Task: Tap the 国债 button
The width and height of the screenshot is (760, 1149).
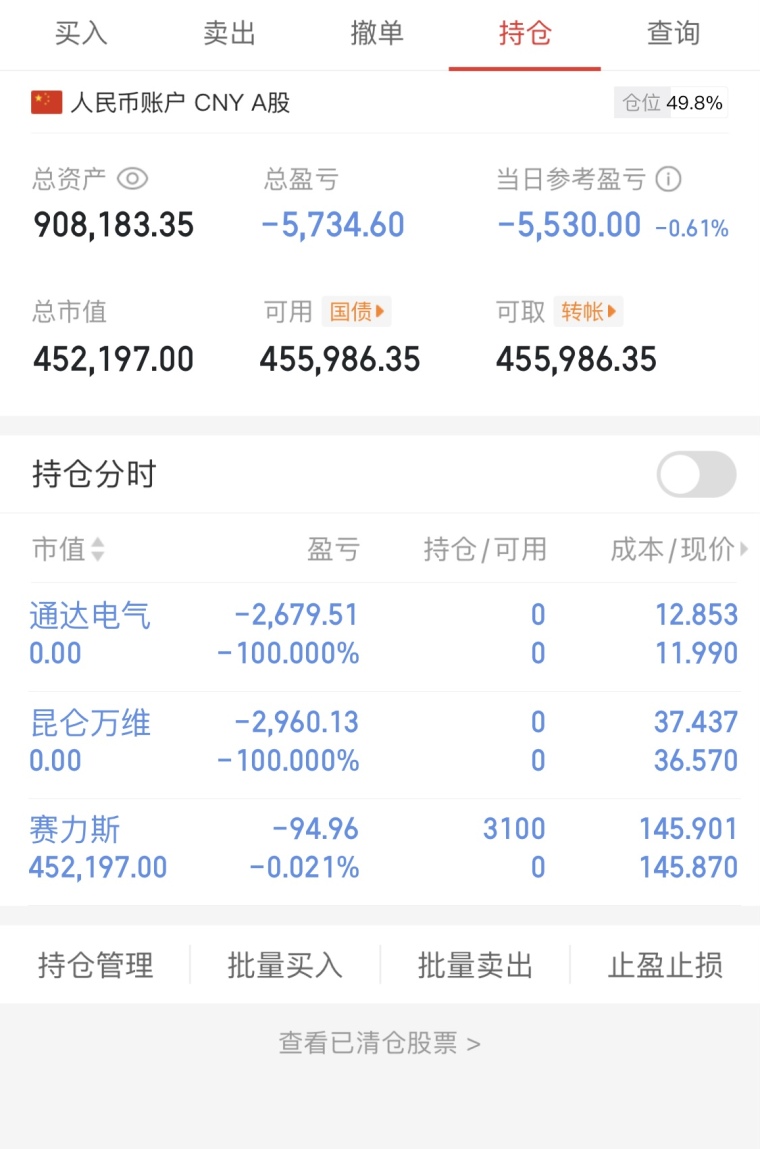Action: coord(358,312)
